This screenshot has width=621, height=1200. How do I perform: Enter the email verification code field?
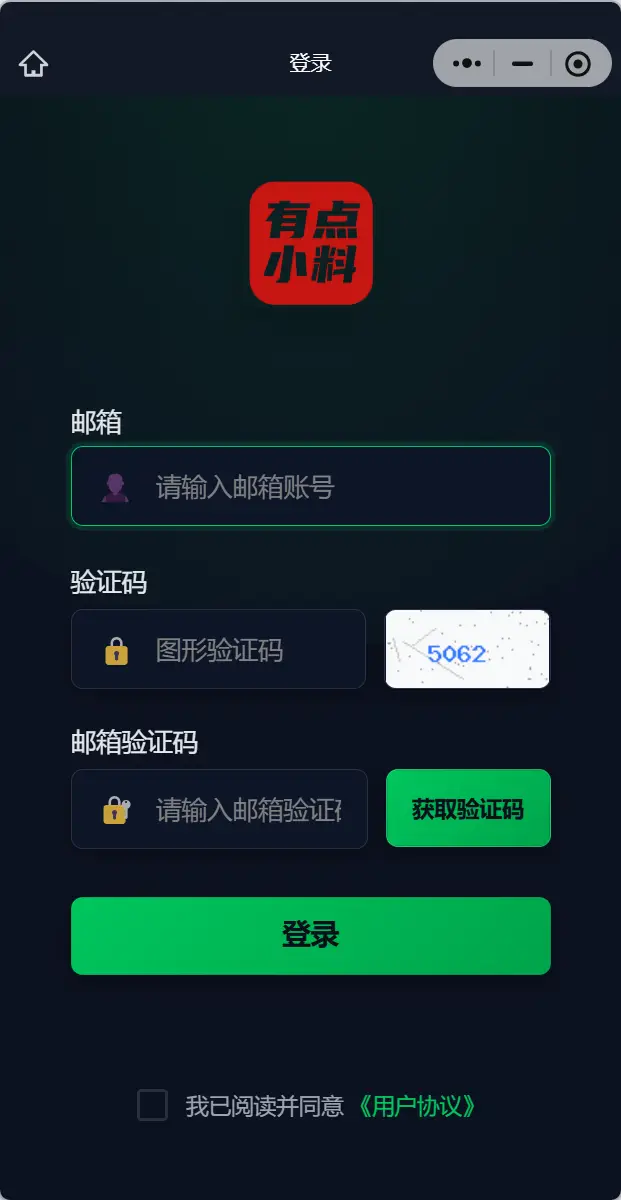(219, 809)
